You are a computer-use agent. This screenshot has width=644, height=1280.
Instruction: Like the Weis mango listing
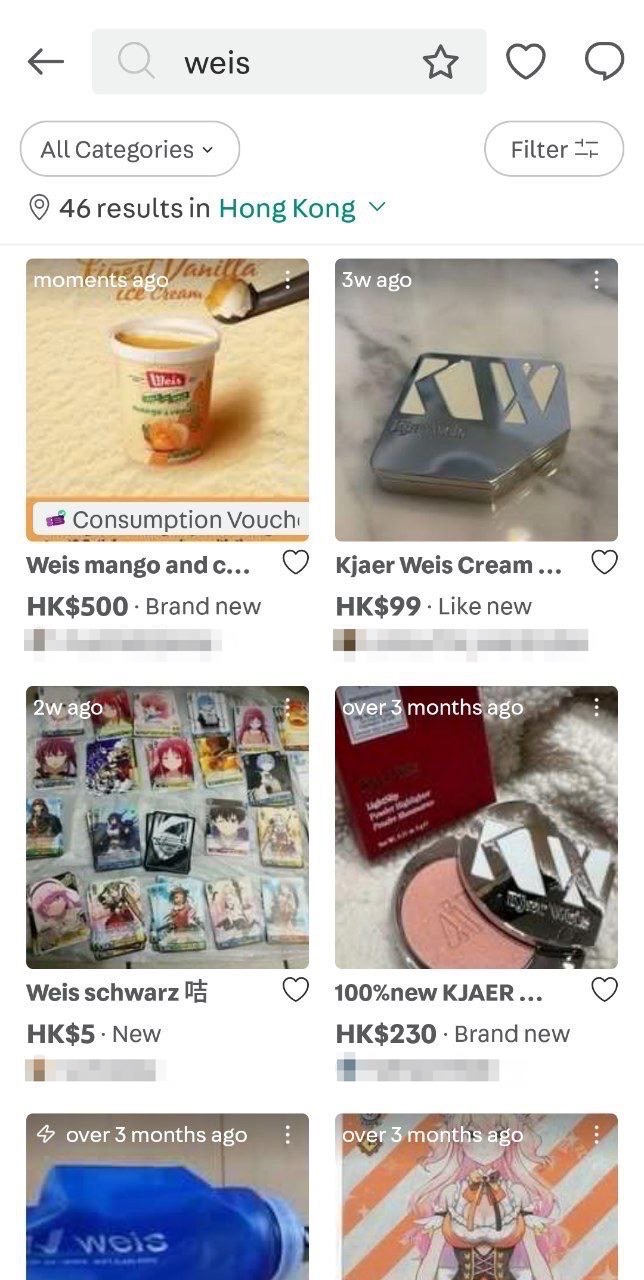pyautogui.click(x=295, y=563)
